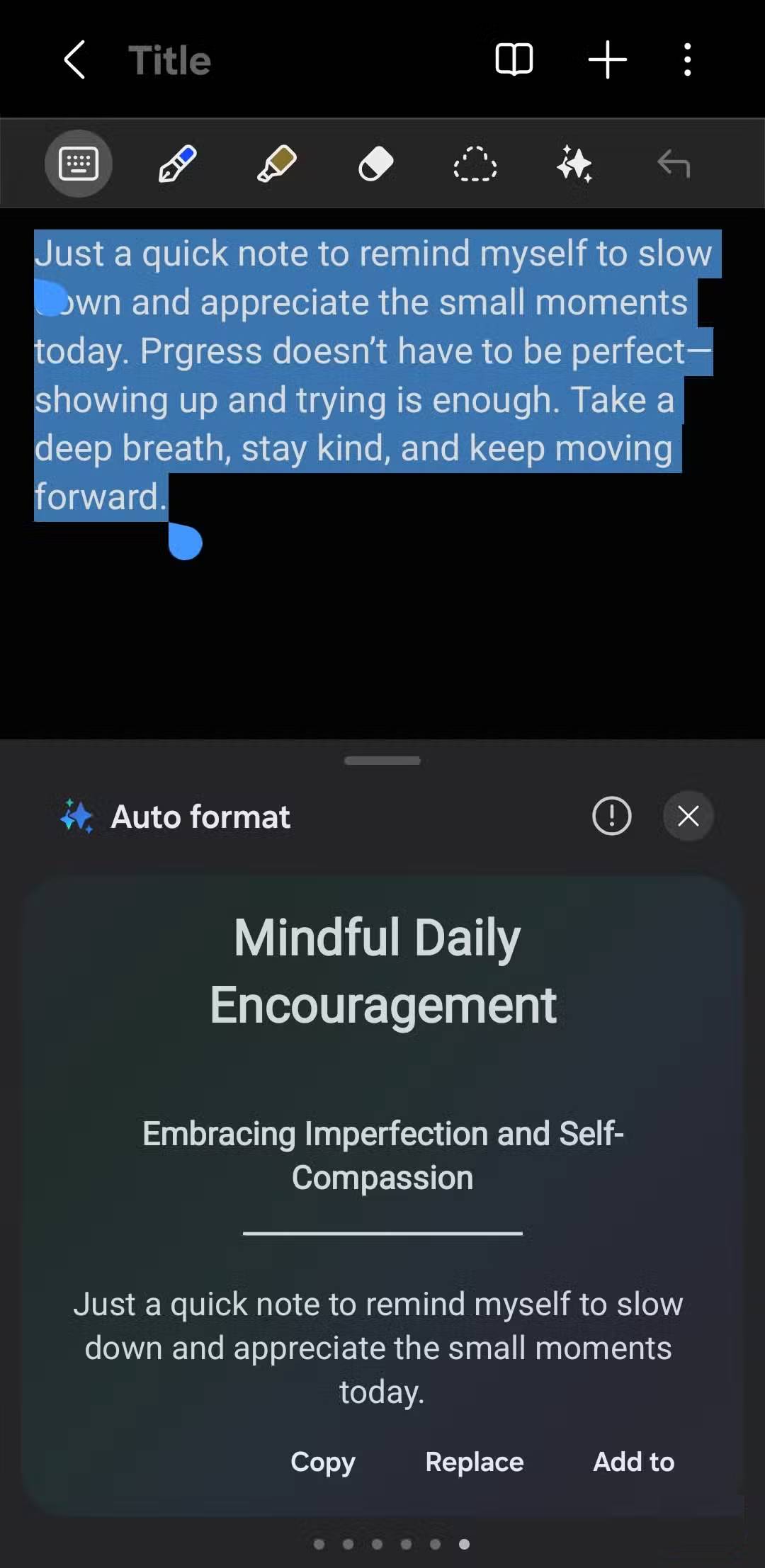
Task: Add new item with plus icon
Action: 607,59
